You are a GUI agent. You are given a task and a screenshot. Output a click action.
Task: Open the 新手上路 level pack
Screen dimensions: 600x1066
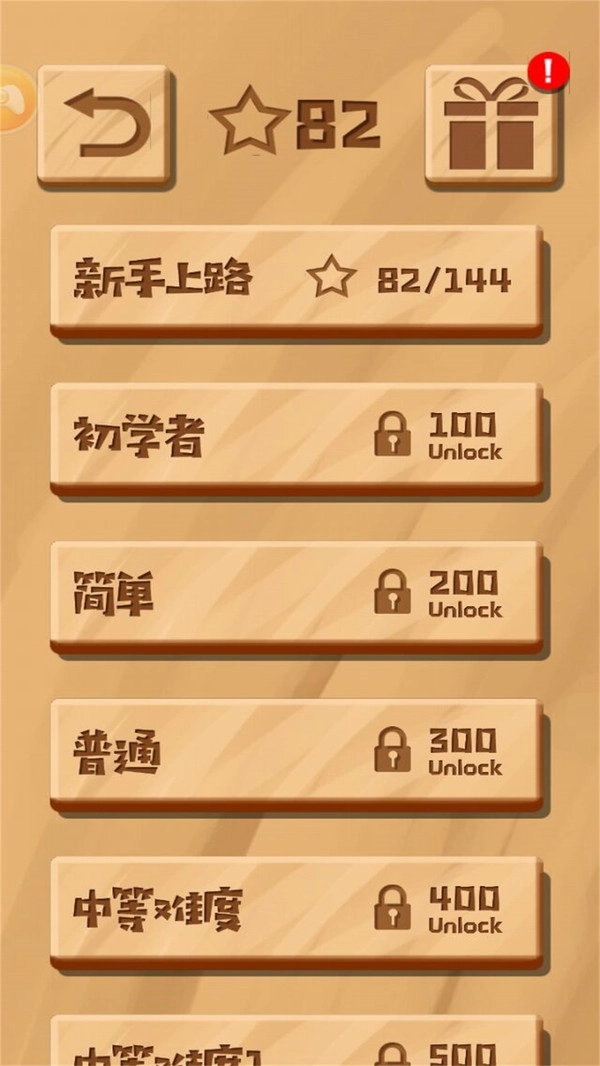coord(296,280)
